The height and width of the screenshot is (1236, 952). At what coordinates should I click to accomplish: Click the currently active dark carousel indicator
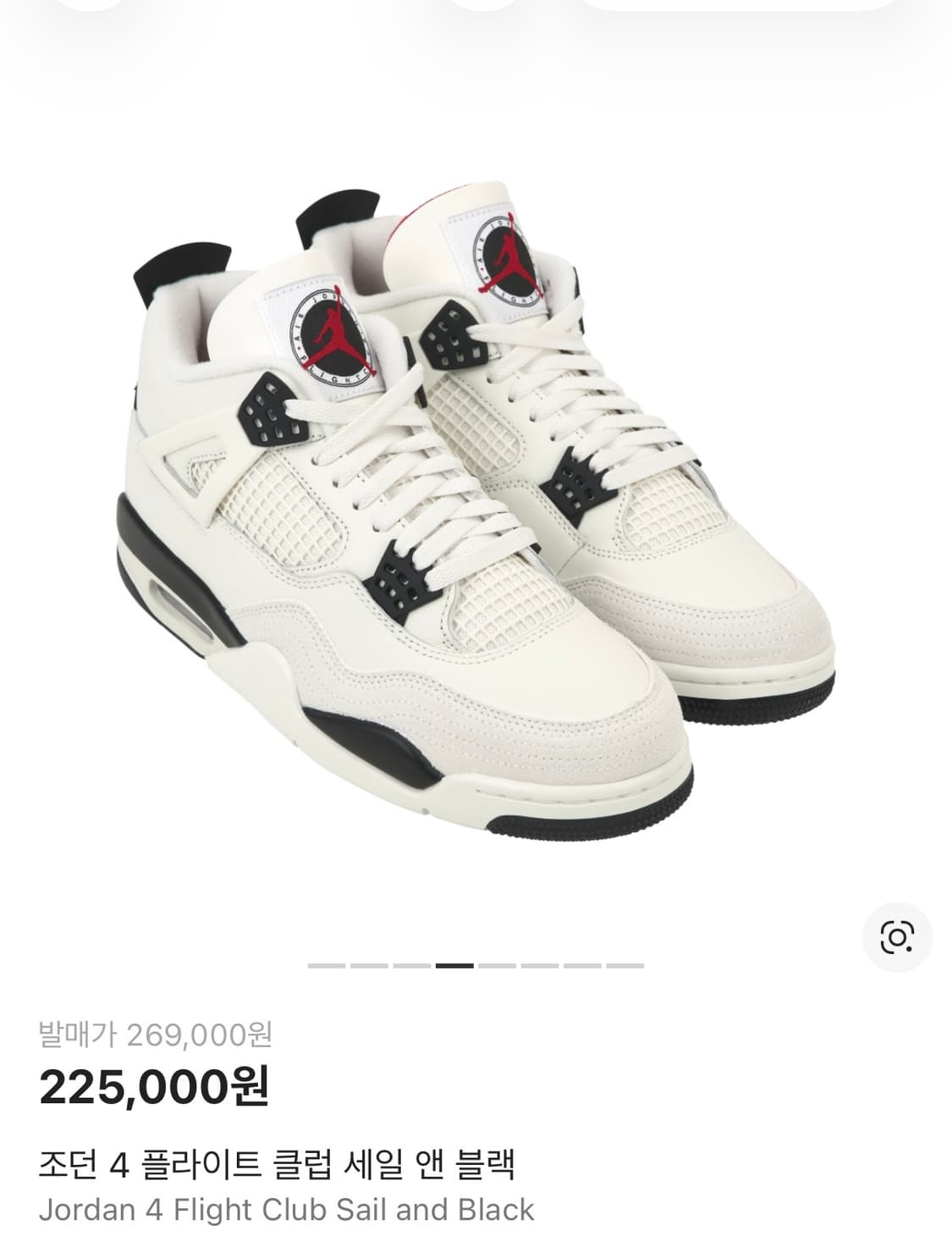456,963
